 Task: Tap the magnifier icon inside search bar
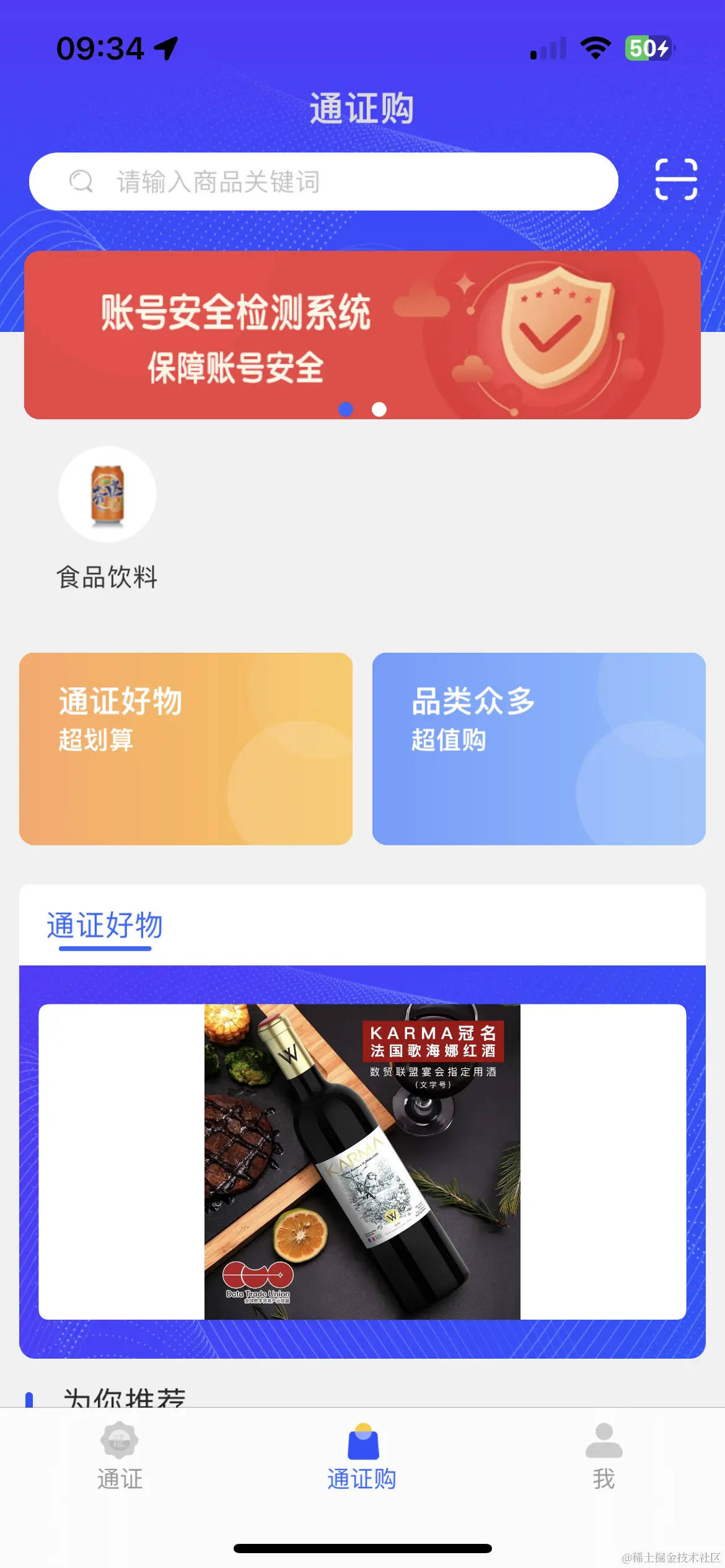[x=82, y=181]
